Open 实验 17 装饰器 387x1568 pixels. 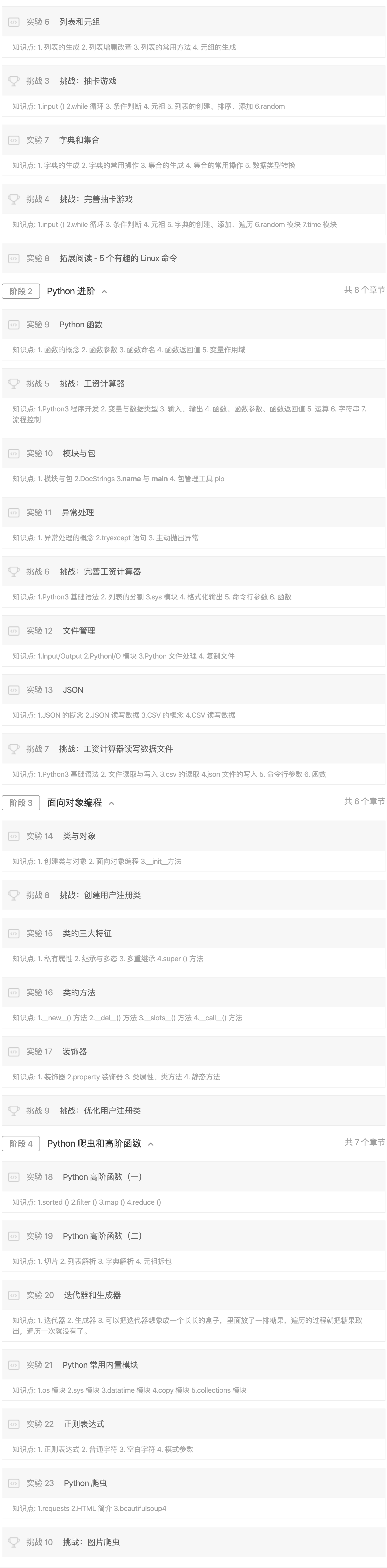pyautogui.click(x=75, y=1051)
